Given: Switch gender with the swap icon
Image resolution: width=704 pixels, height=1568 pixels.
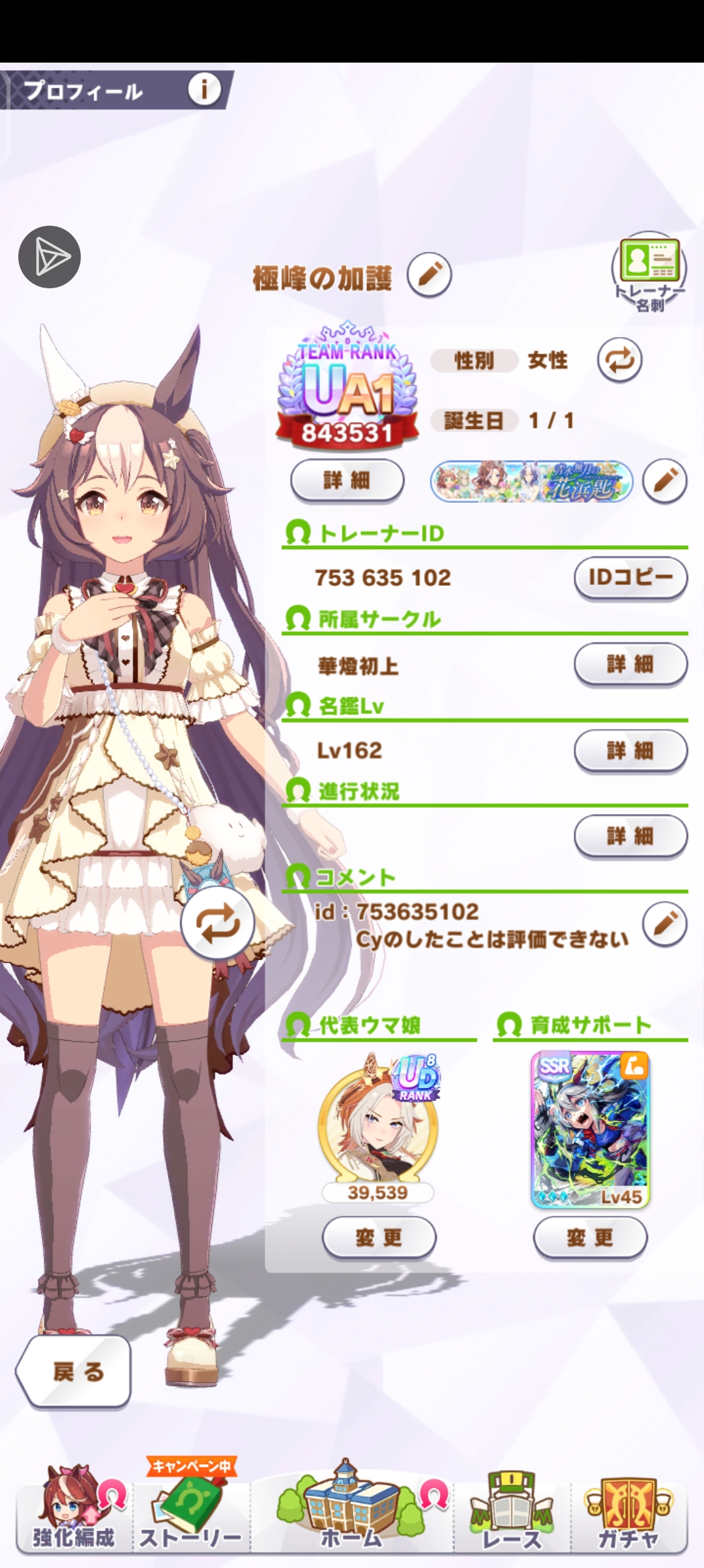Looking at the screenshot, I should 619,360.
